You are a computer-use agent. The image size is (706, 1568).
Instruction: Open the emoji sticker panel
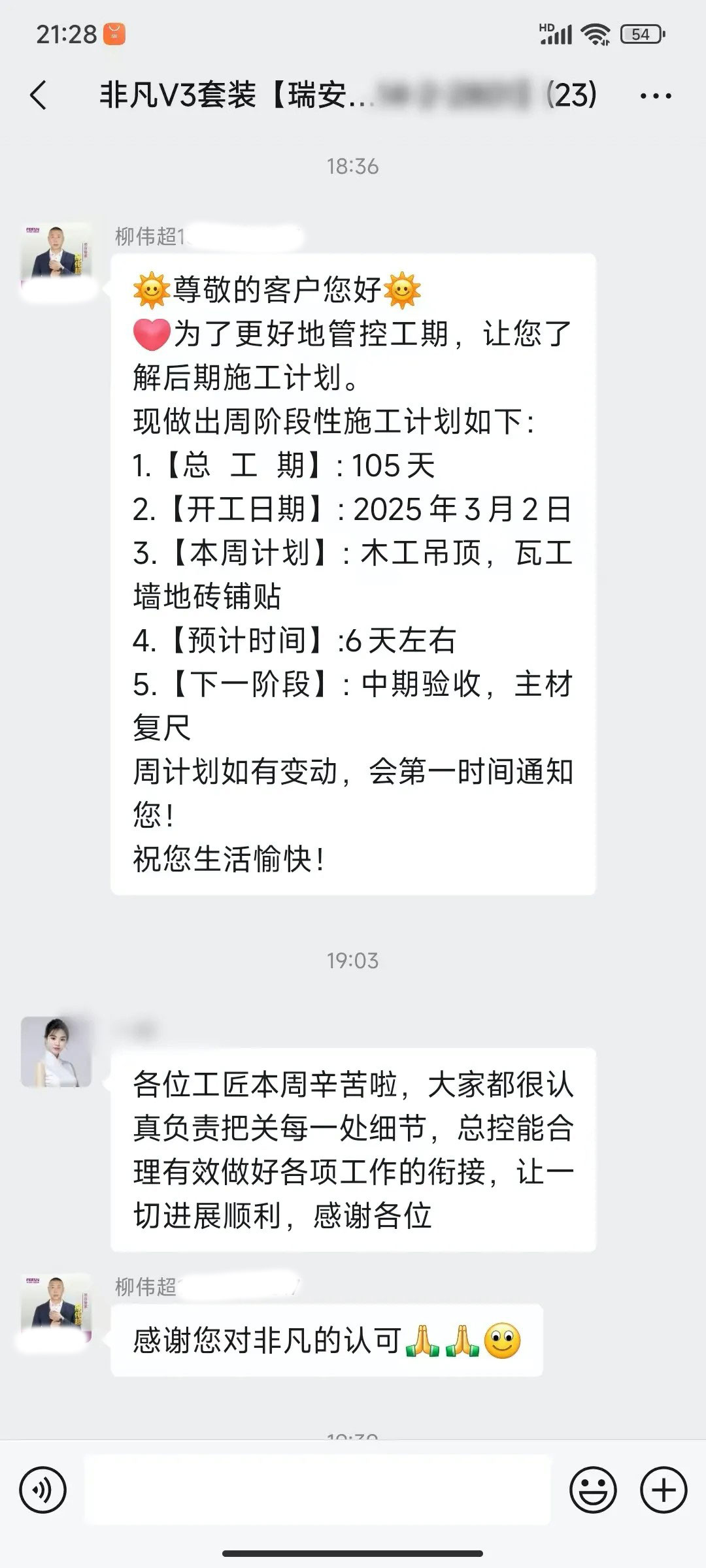point(593,1490)
